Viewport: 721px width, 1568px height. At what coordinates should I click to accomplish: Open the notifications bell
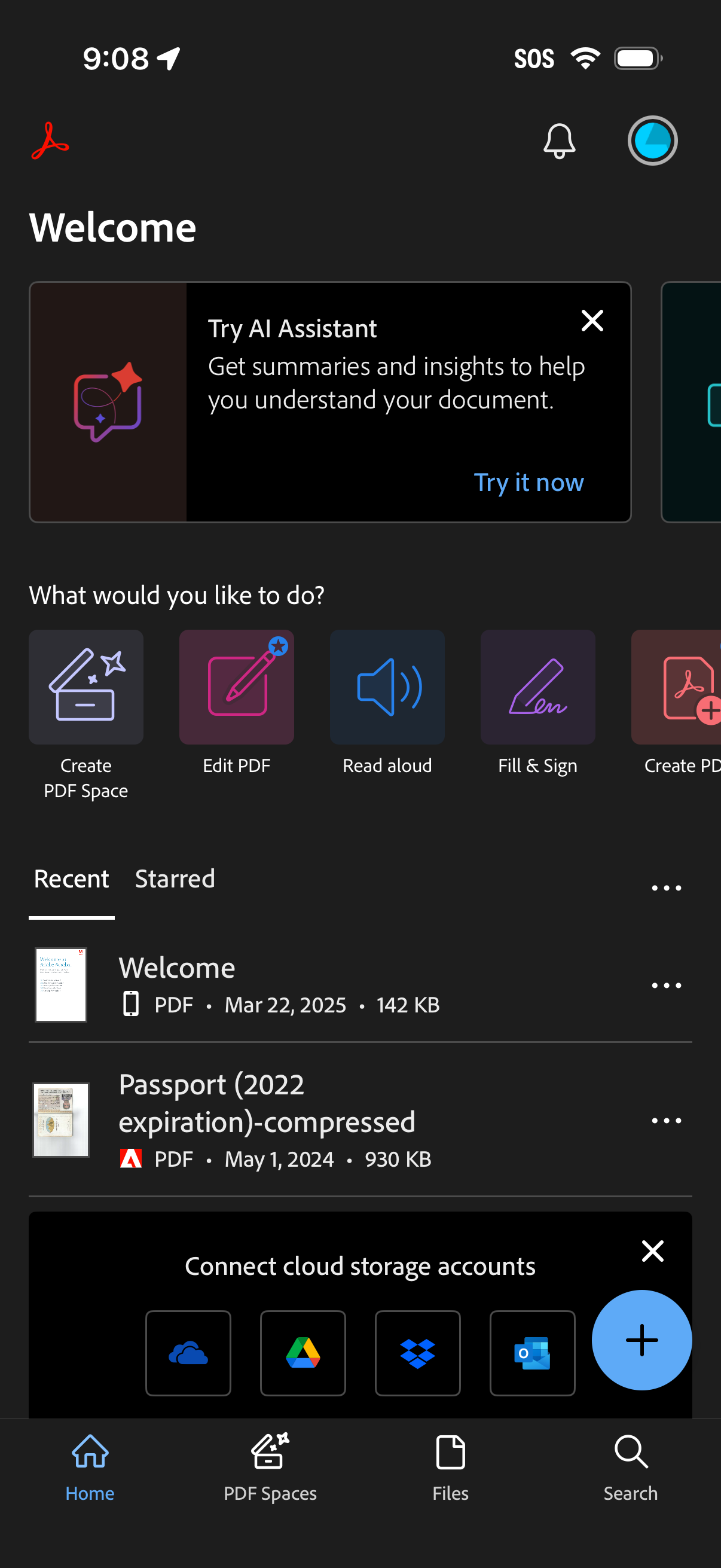coord(559,141)
